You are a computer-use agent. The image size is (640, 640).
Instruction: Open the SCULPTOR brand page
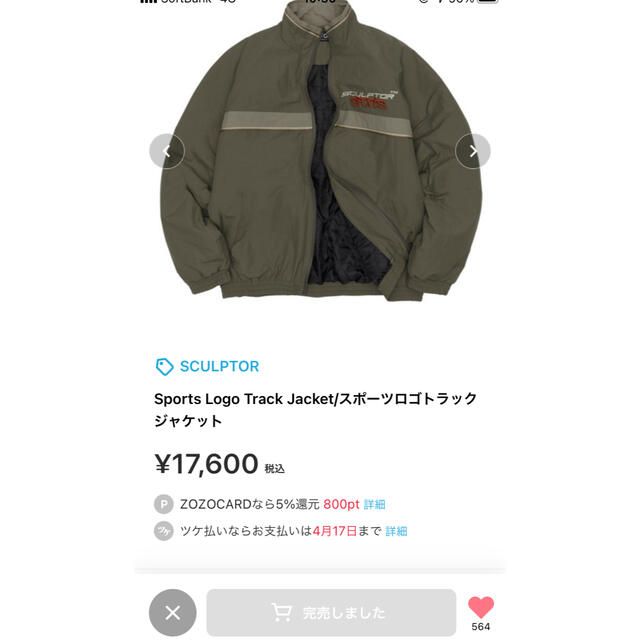pyautogui.click(x=208, y=366)
